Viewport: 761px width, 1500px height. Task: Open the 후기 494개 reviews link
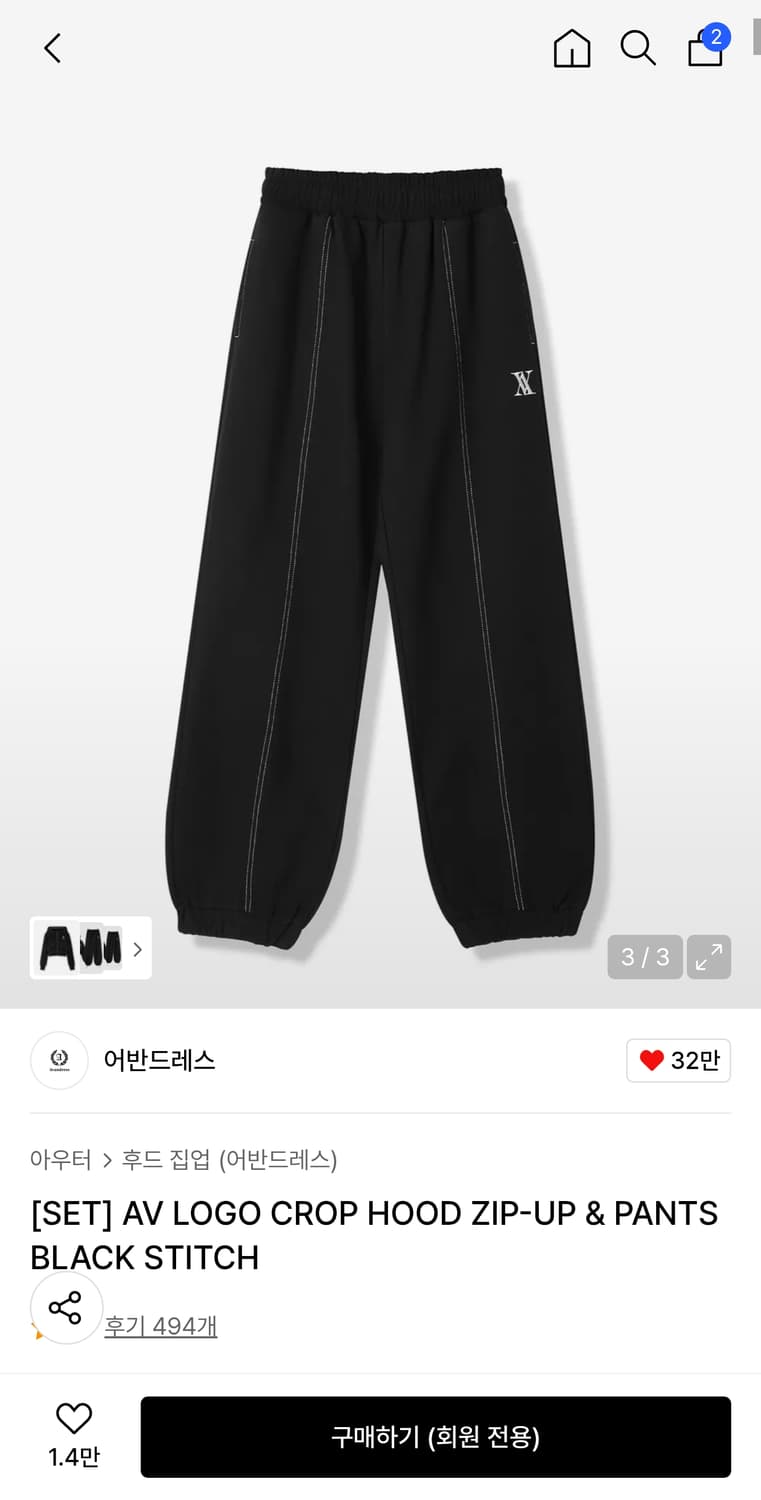(160, 1325)
